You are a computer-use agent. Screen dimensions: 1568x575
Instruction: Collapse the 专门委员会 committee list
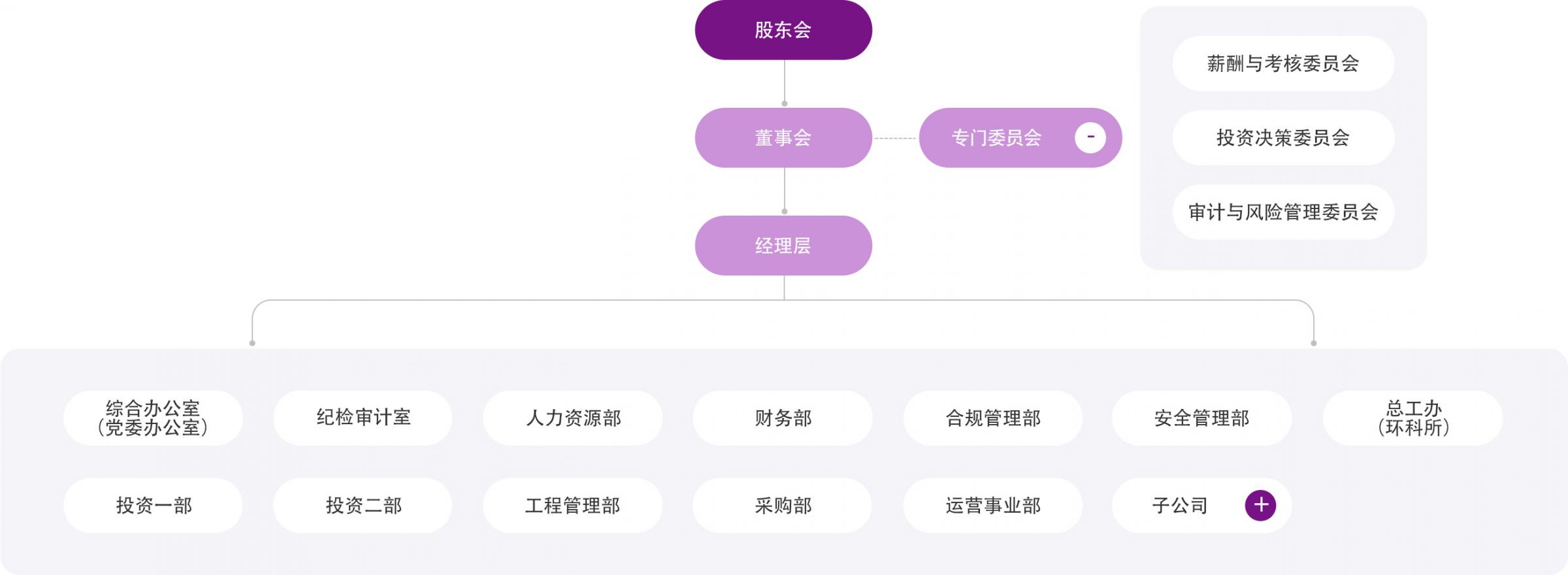point(1090,138)
